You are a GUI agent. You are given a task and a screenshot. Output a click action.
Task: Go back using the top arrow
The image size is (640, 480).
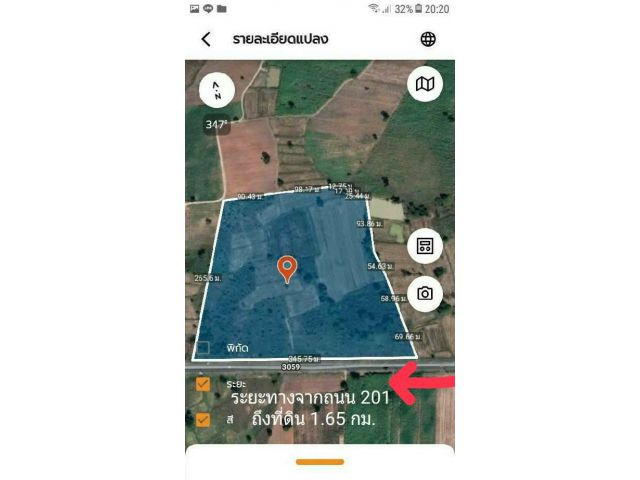click(x=206, y=39)
